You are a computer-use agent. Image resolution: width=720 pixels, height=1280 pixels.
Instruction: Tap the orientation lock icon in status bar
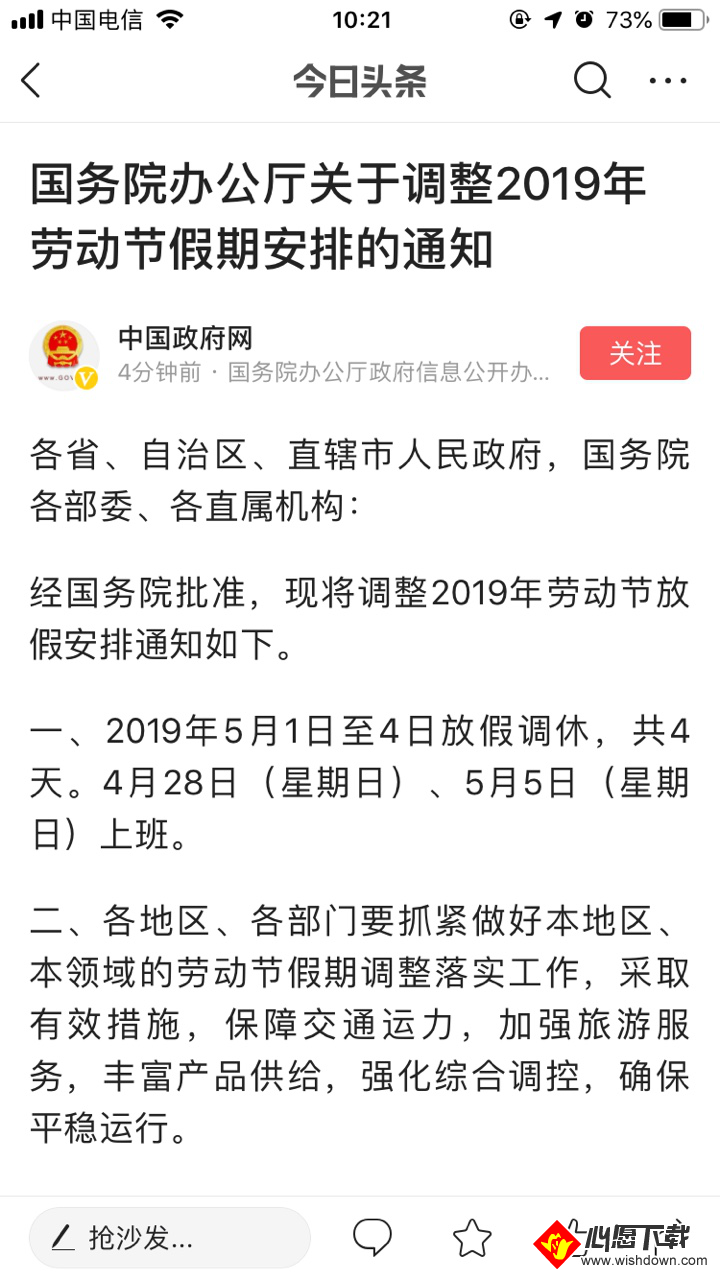[x=519, y=17]
